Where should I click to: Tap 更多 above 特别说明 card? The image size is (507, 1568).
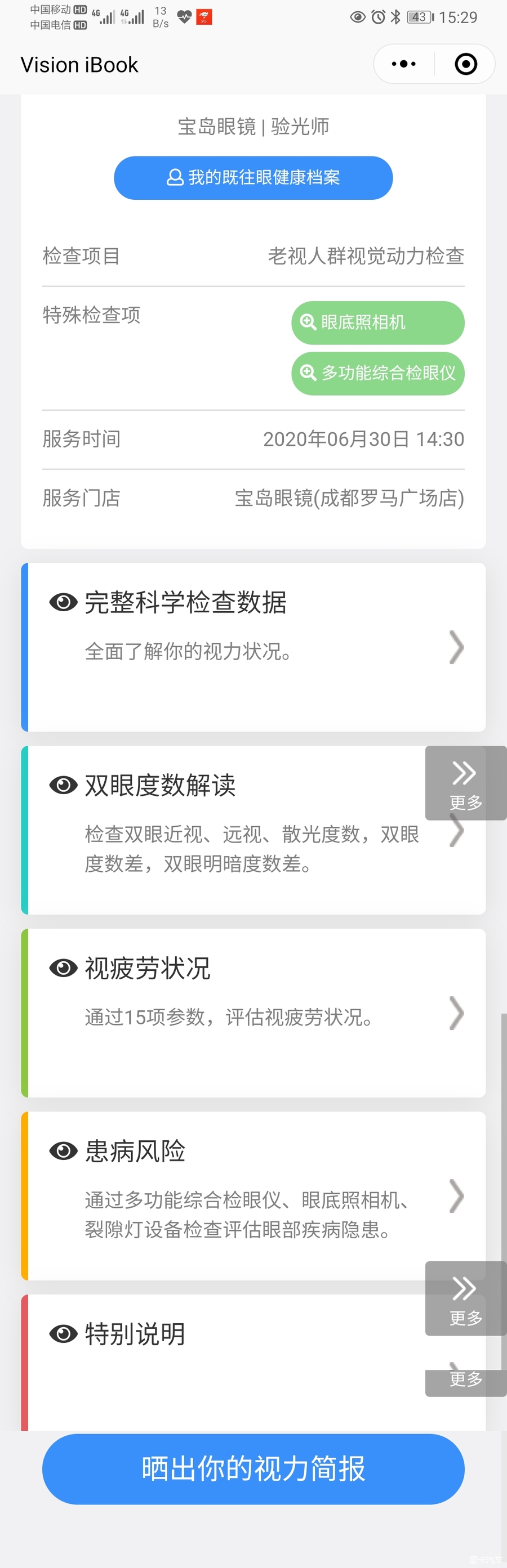pos(465,1298)
